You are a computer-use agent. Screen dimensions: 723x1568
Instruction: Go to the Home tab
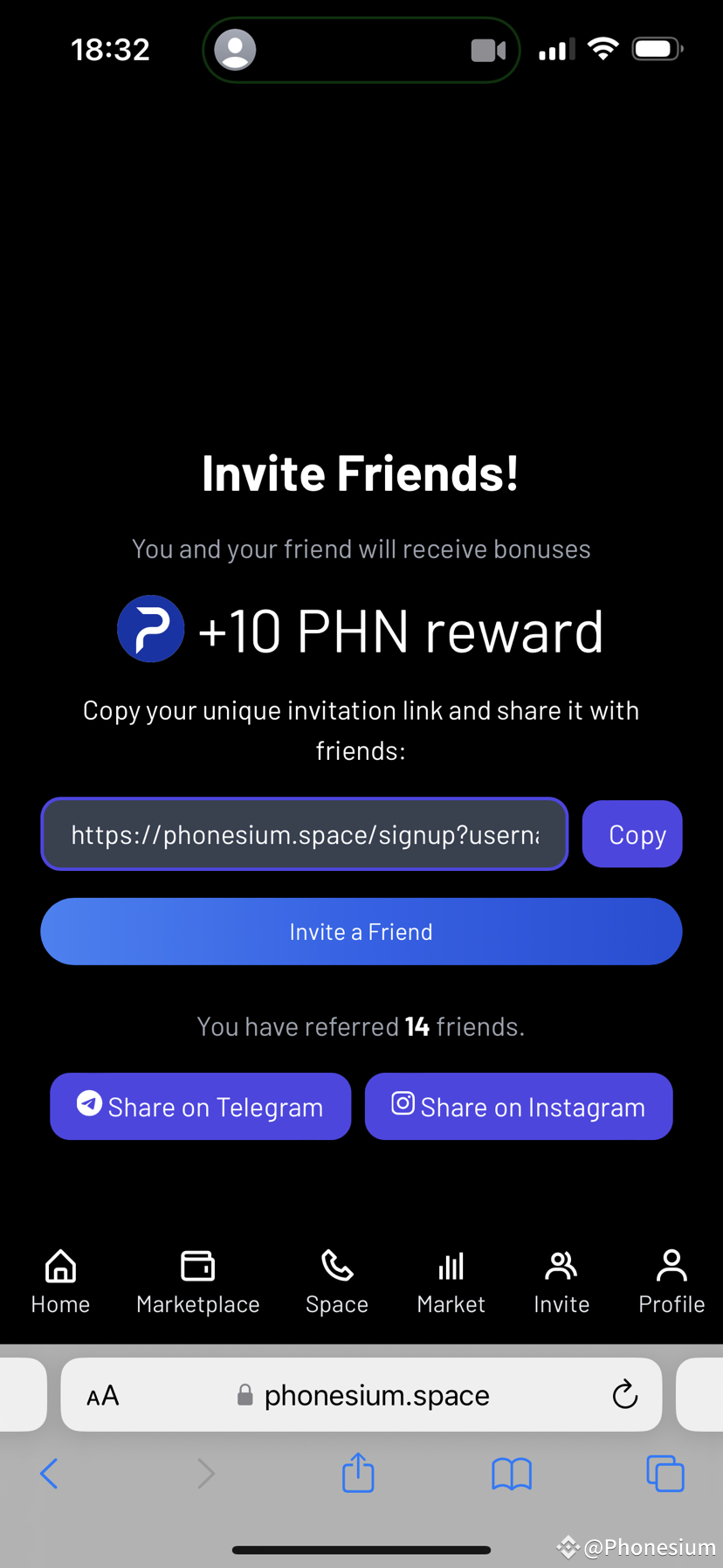[60, 1281]
